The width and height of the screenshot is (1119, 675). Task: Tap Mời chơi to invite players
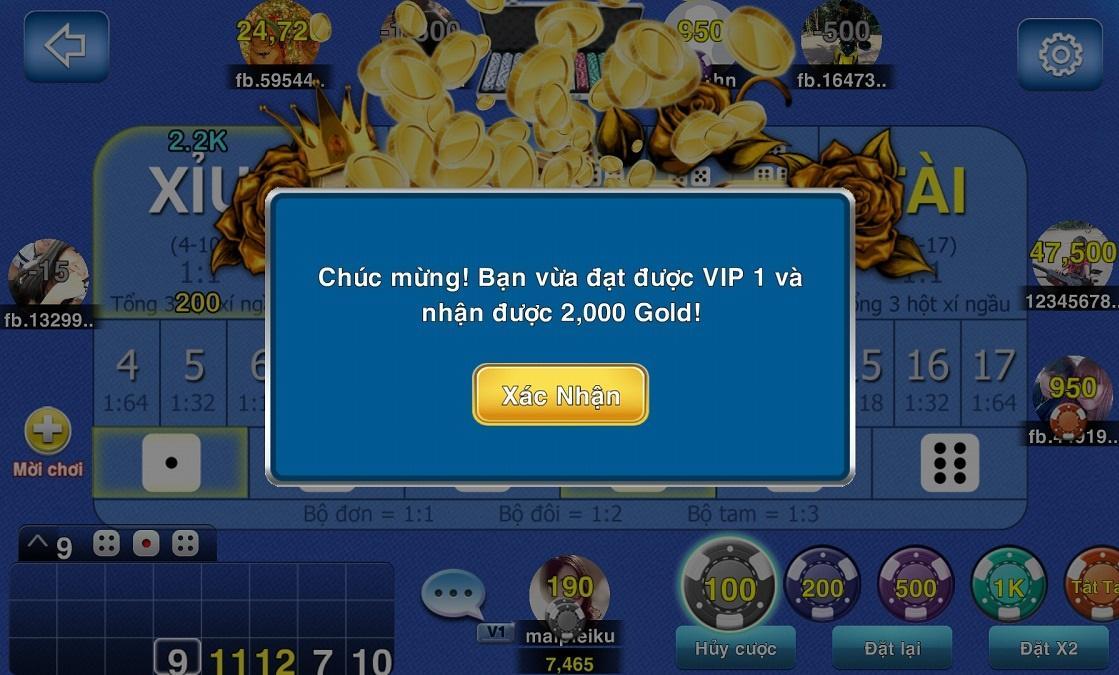click(47, 442)
